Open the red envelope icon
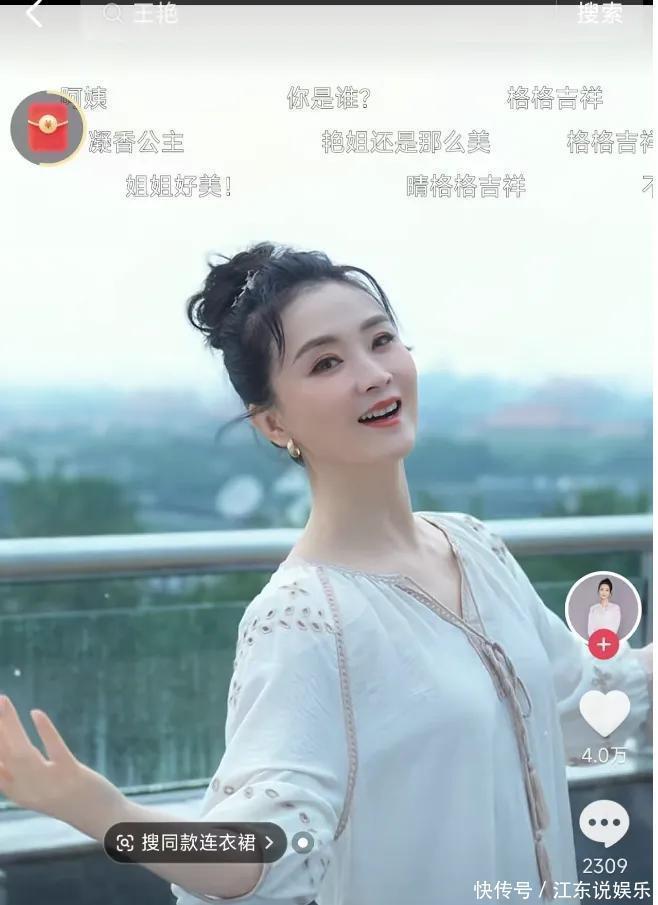Viewport: 658px width, 905px height. pos(47,127)
